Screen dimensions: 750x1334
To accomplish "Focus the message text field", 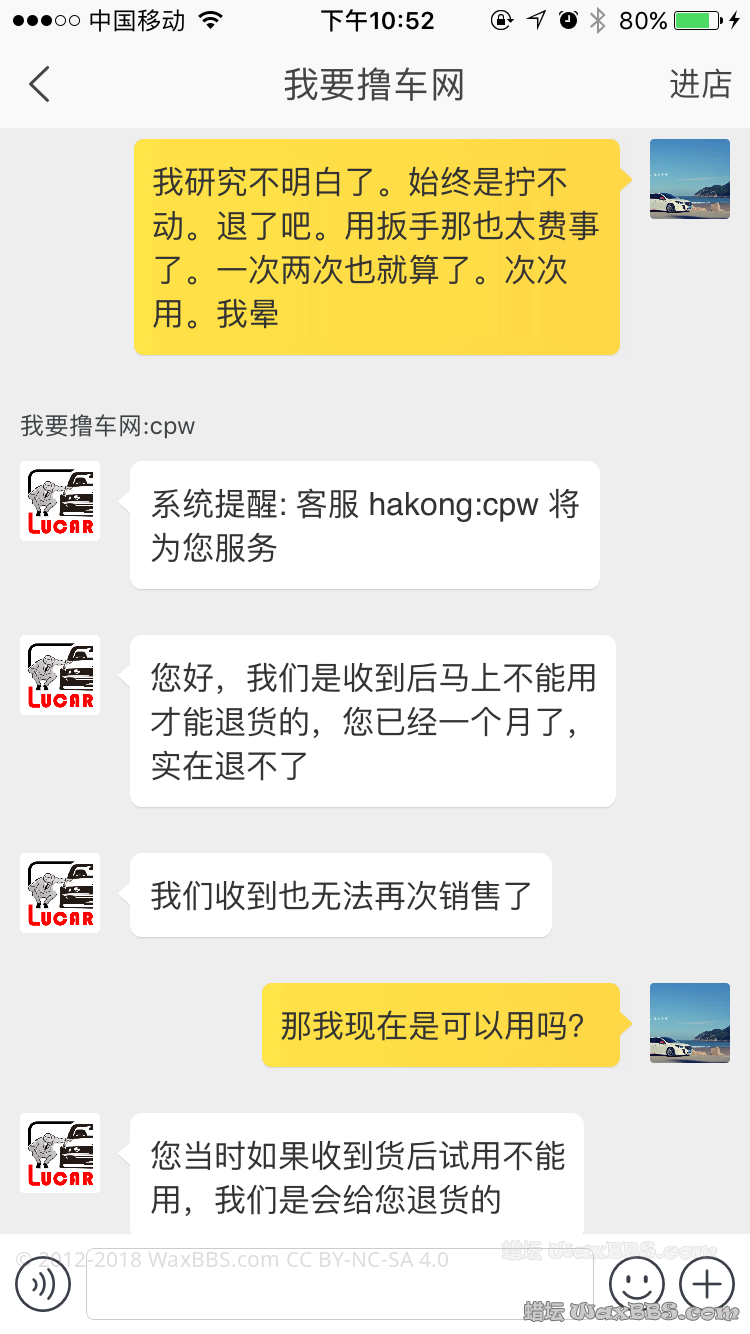I will tap(340, 1284).
